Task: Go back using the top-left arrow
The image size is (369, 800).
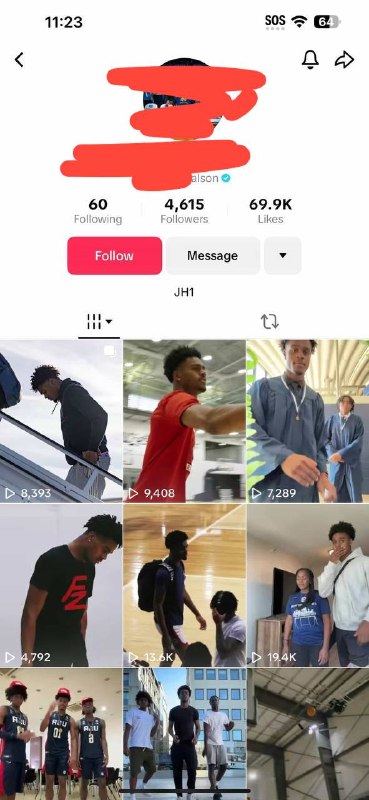Action: tap(19, 60)
